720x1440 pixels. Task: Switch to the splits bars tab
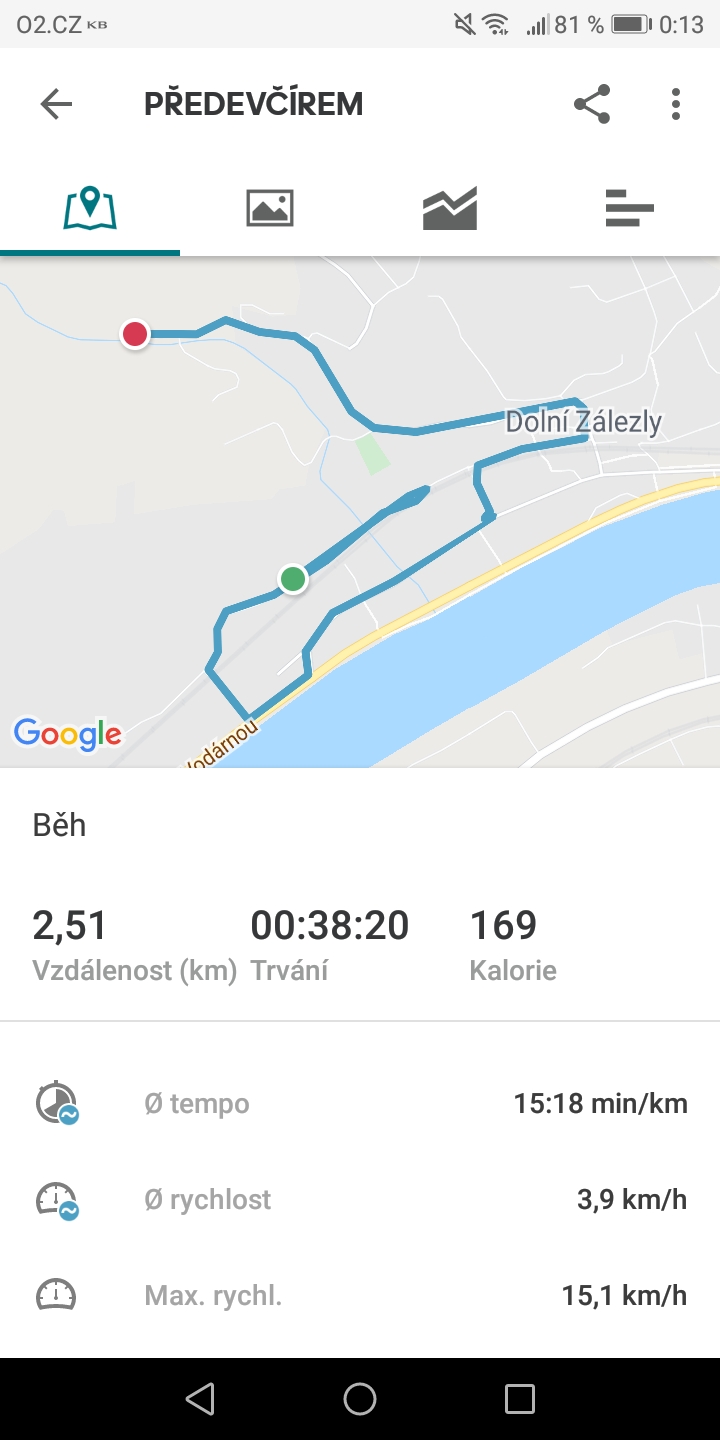[630, 208]
